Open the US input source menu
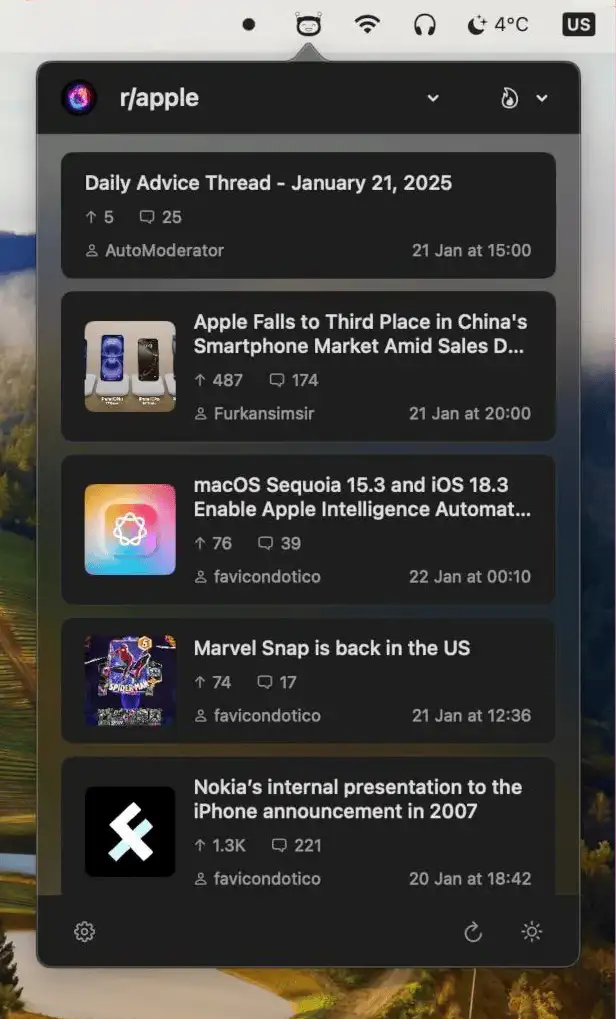Viewport: 616px width, 1019px height. point(578,25)
